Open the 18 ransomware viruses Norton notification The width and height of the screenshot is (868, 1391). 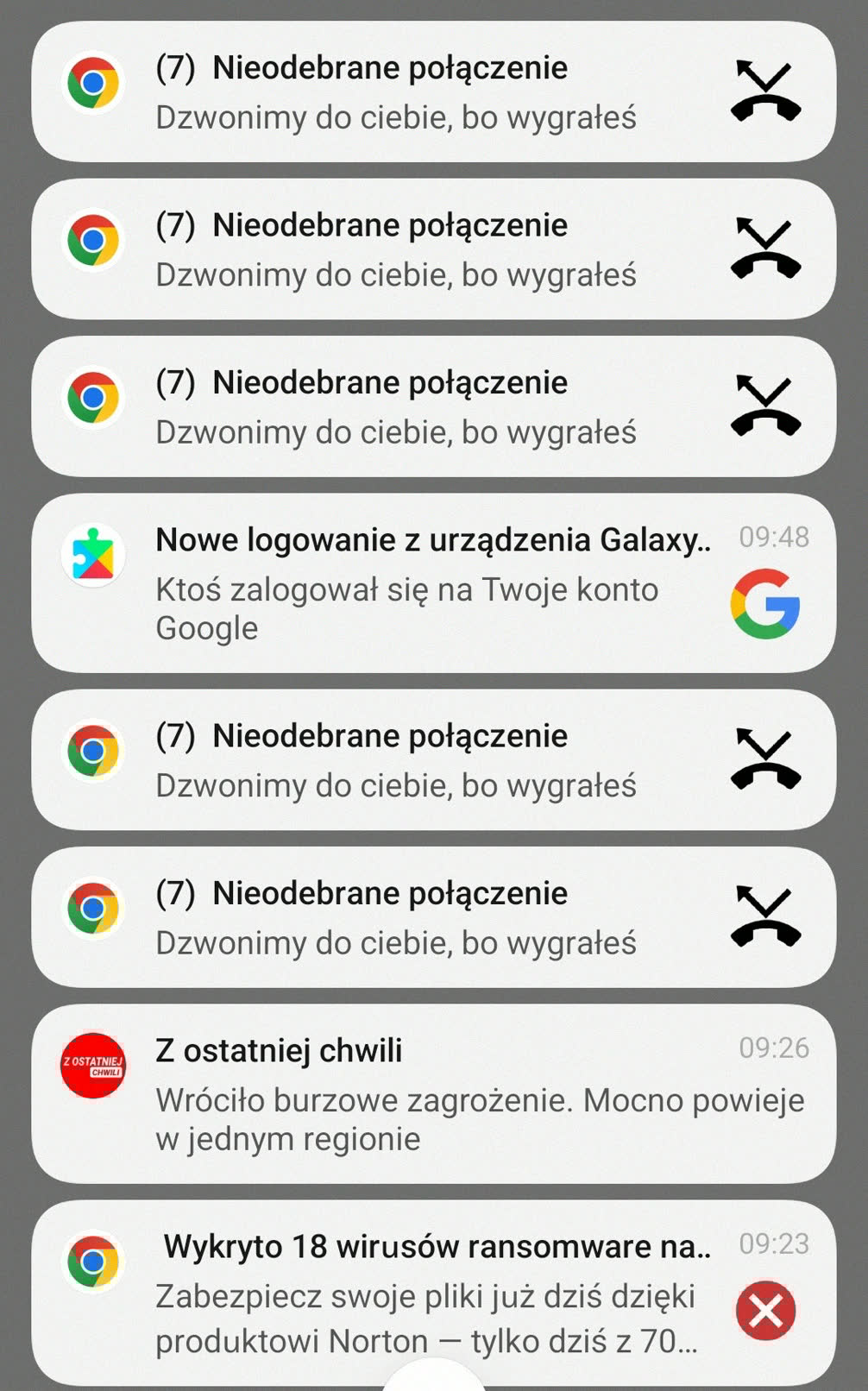click(x=434, y=1292)
